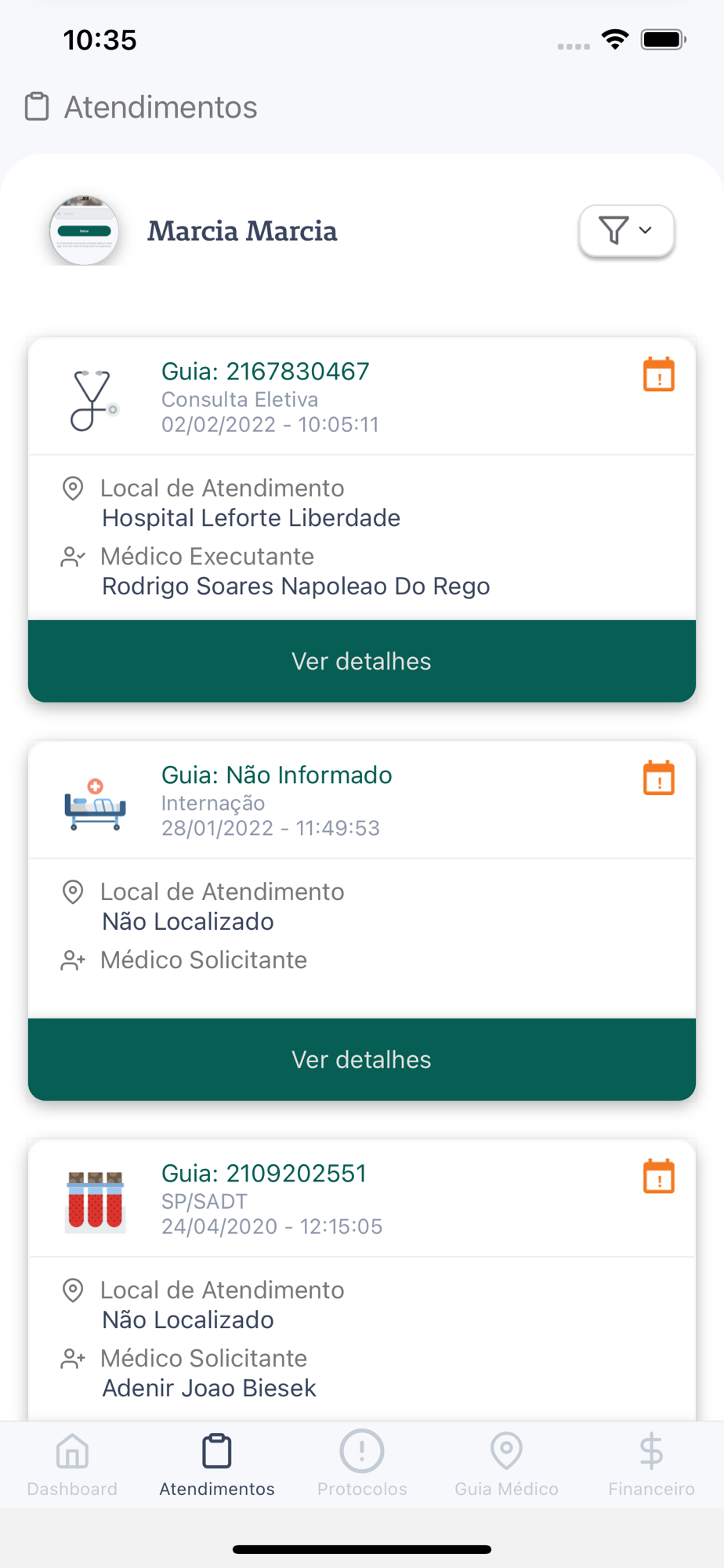Tap Marcia Marcia's profile avatar
Image resolution: width=724 pixels, height=1568 pixels.
pos(84,230)
